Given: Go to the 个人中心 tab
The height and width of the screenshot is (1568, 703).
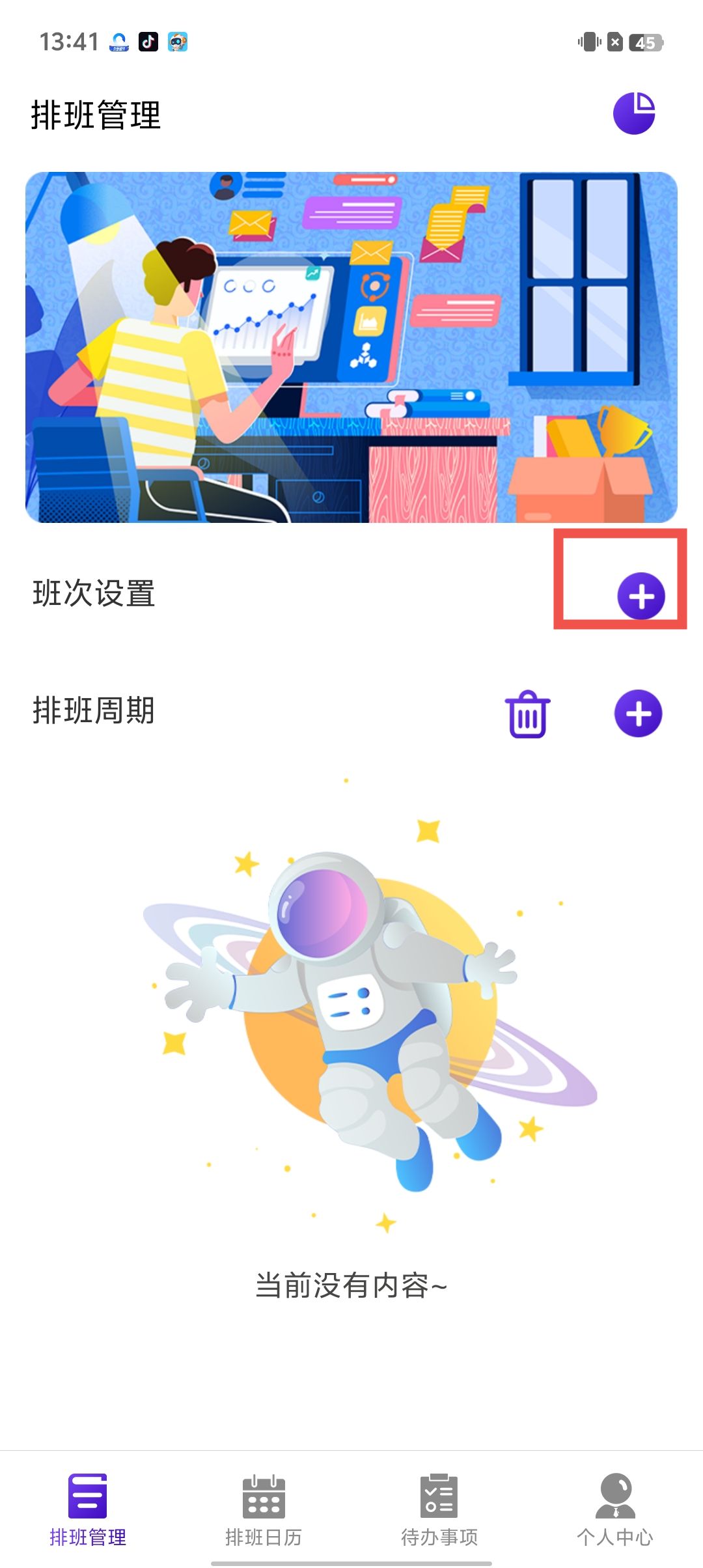Looking at the screenshot, I should click(614, 1511).
